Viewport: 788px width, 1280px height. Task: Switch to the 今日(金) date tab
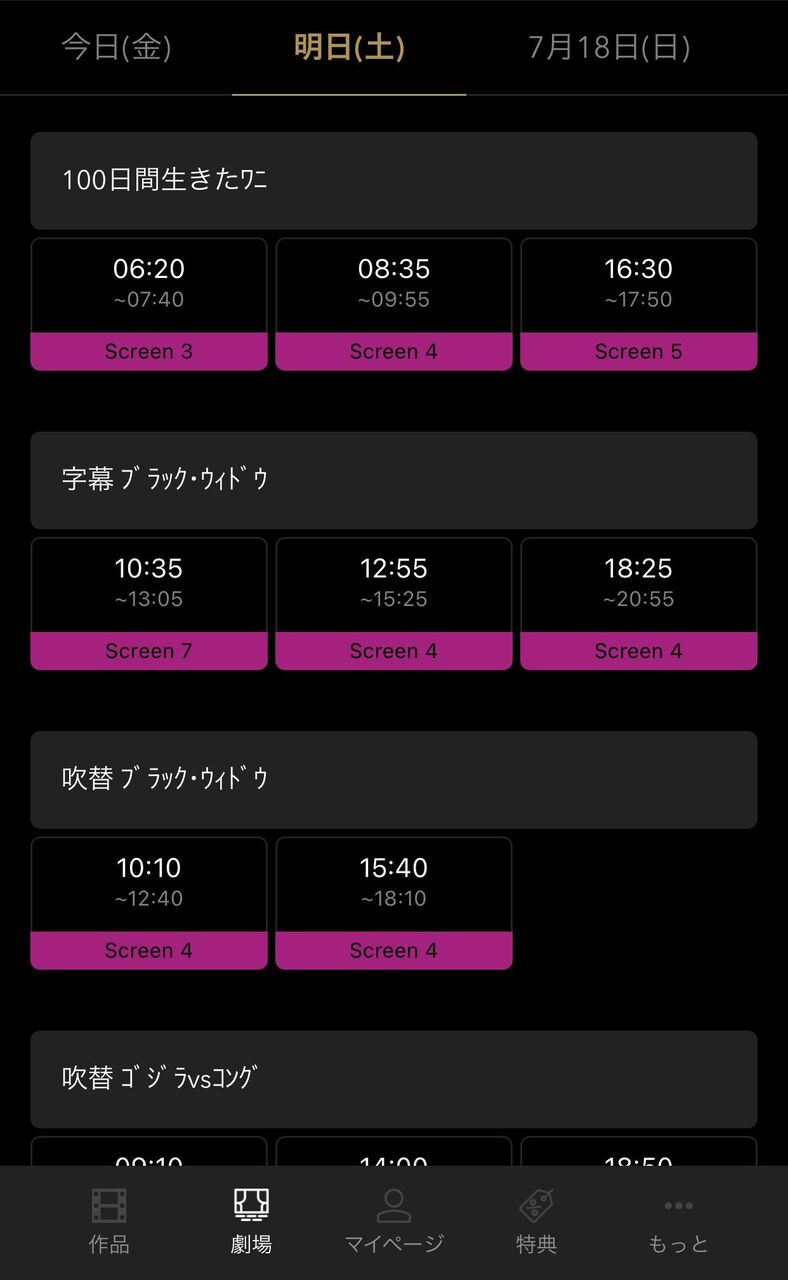click(x=116, y=47)
